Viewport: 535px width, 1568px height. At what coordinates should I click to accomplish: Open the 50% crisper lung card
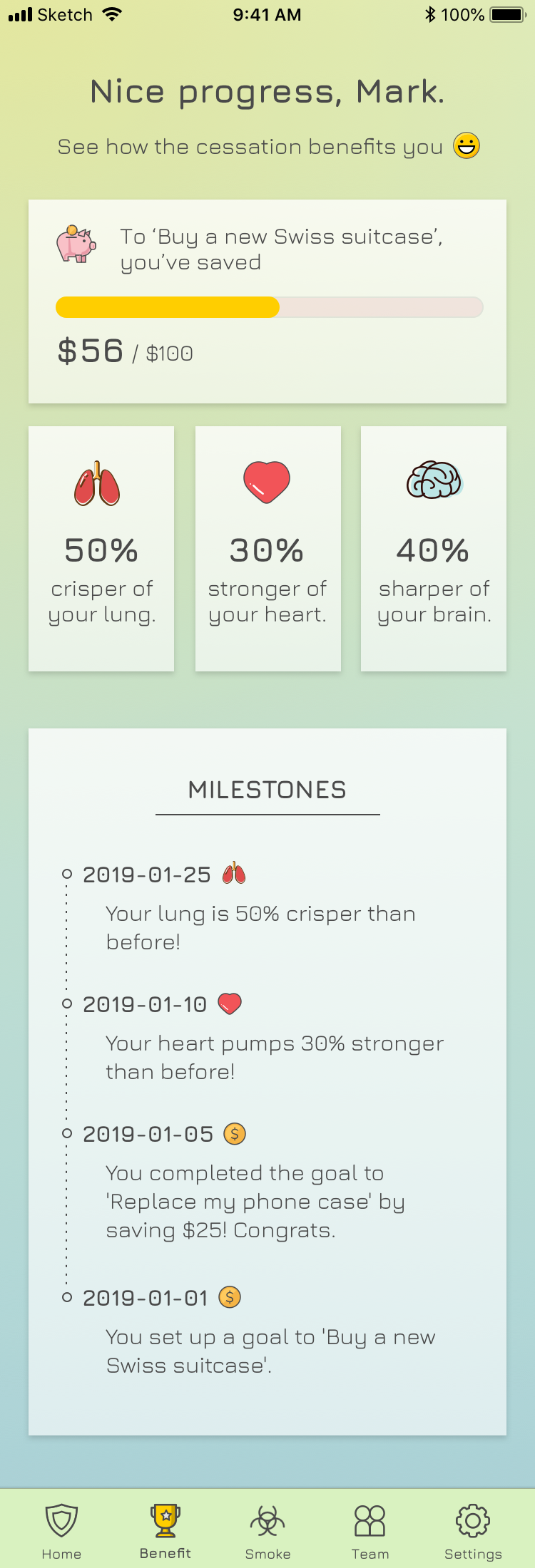click(x=101, y=549)
